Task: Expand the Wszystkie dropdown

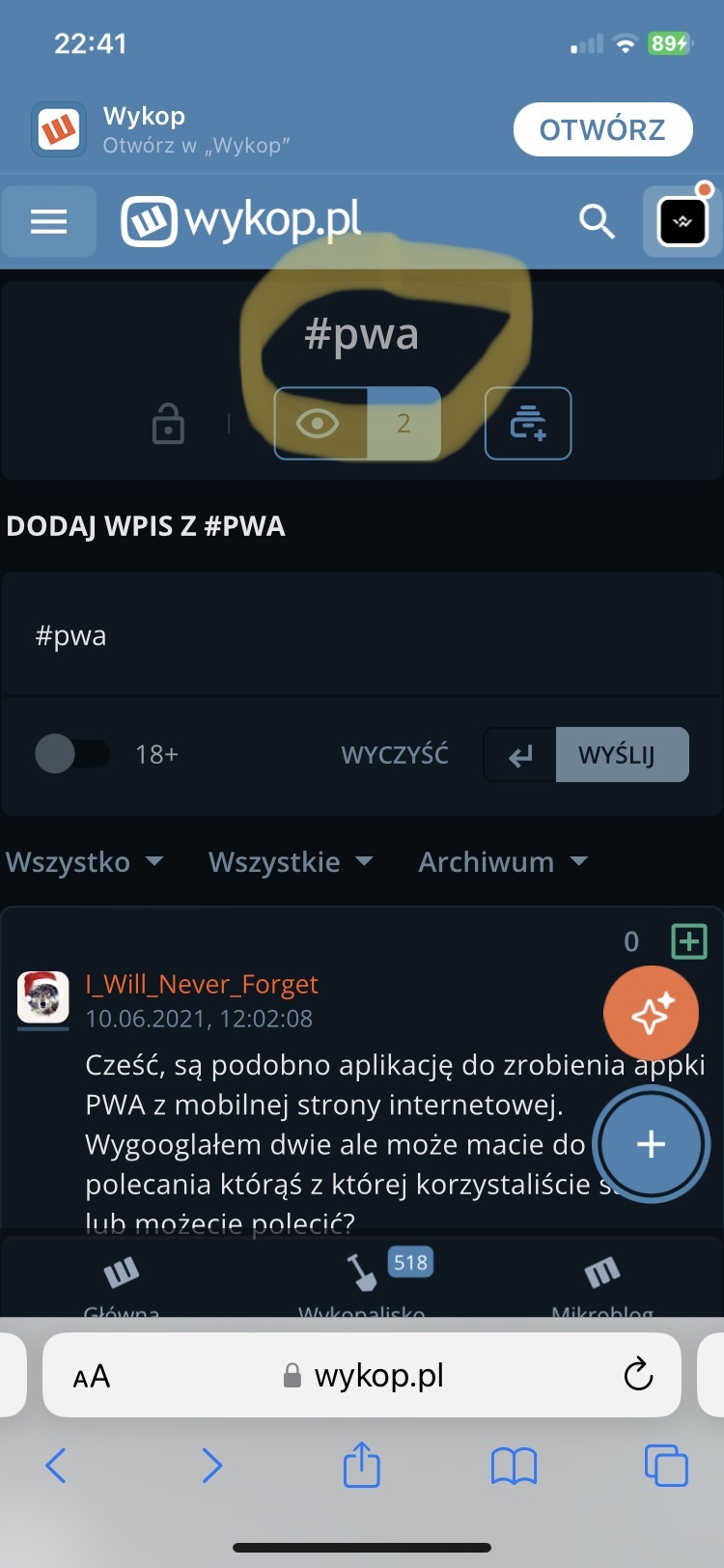Action: coord(291,861)
